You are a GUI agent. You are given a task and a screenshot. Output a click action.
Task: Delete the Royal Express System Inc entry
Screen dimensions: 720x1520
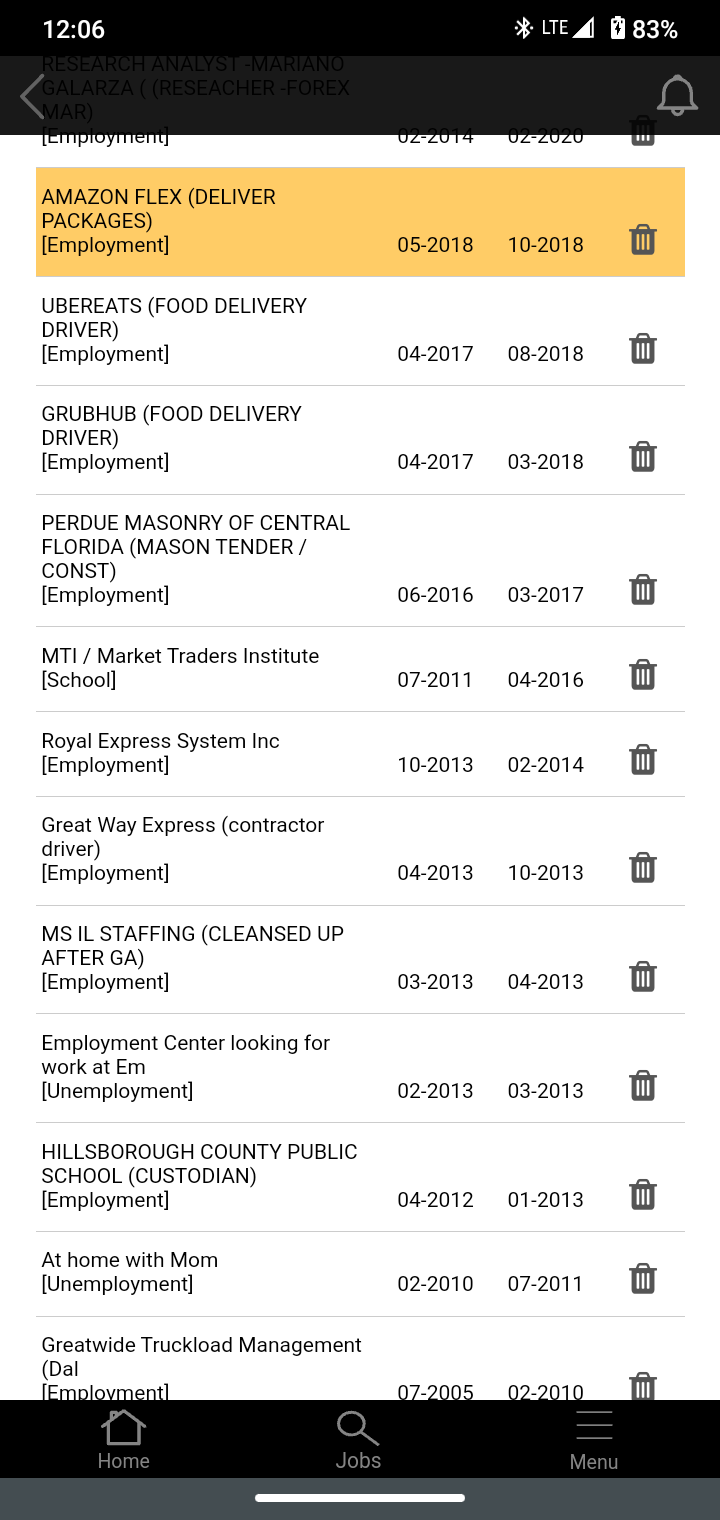(x=643, y=760)
